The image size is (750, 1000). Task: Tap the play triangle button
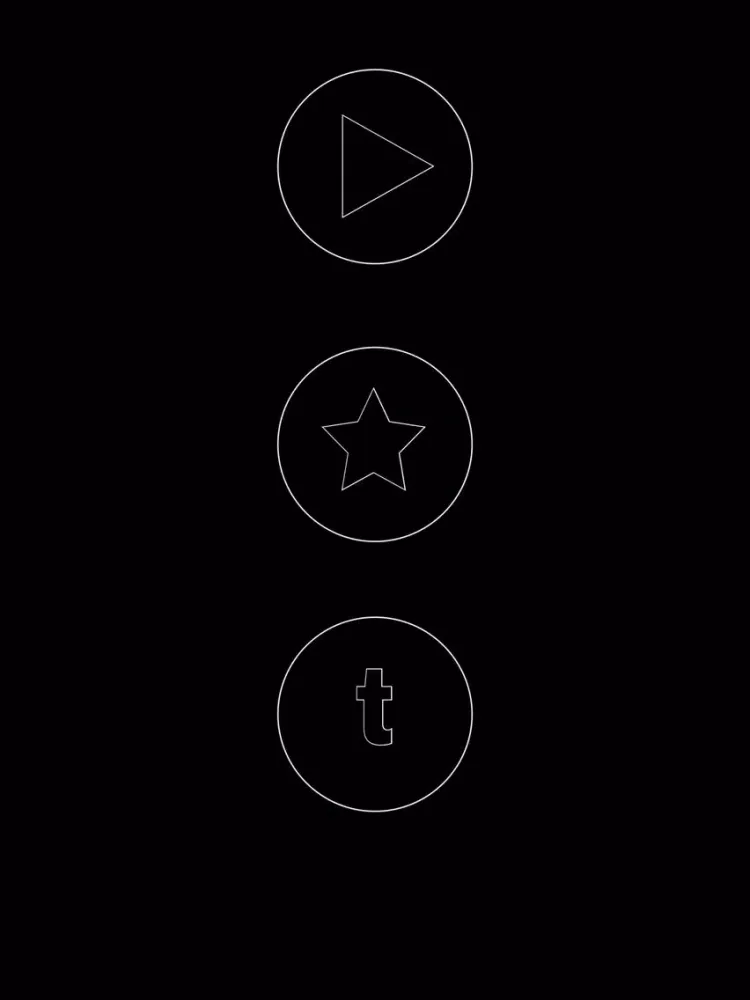click(x=375, y=166)
